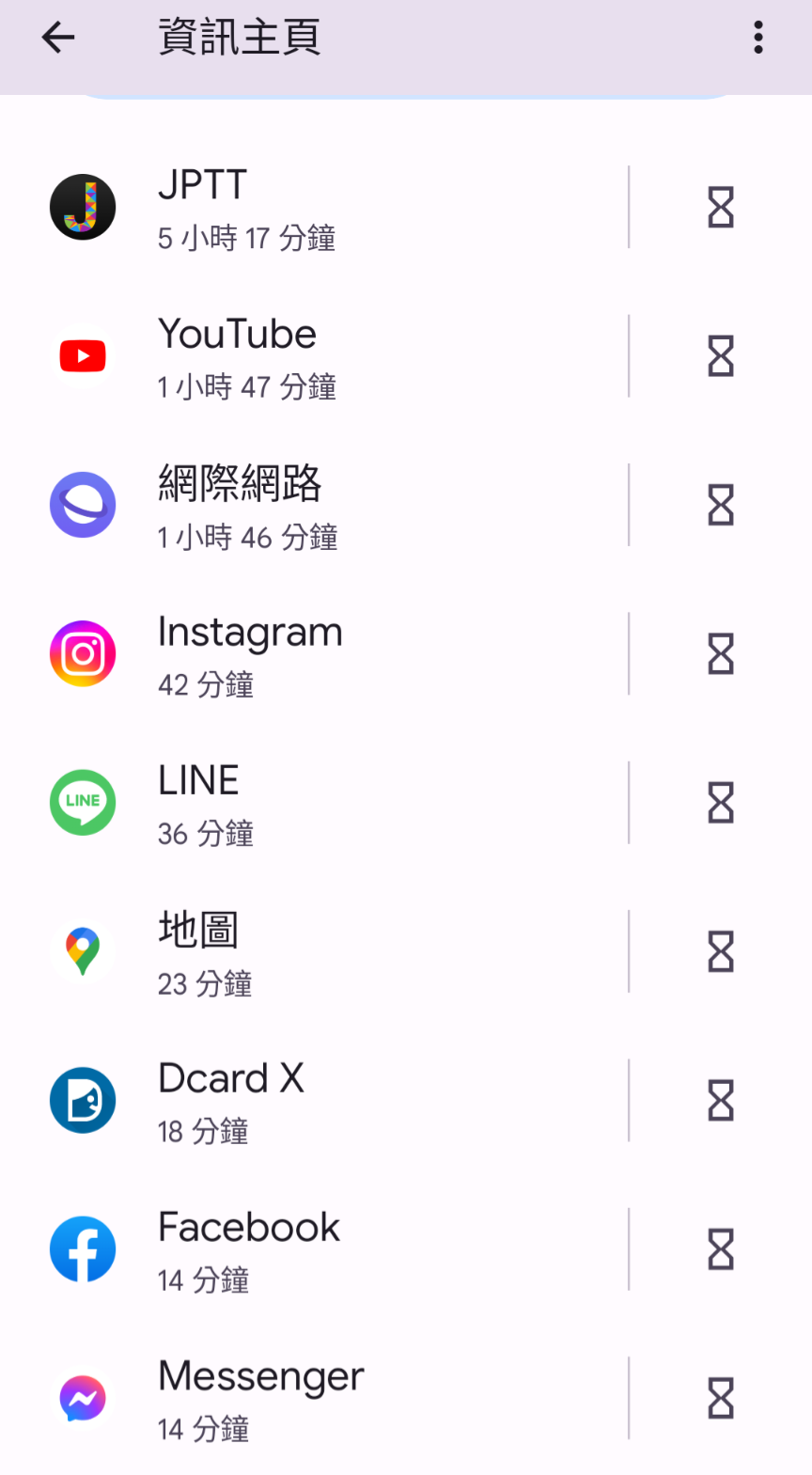Tap the hourglass timer beside 網際網路
The width and height of the screenshot is (812, 1475).
point(721,505)
